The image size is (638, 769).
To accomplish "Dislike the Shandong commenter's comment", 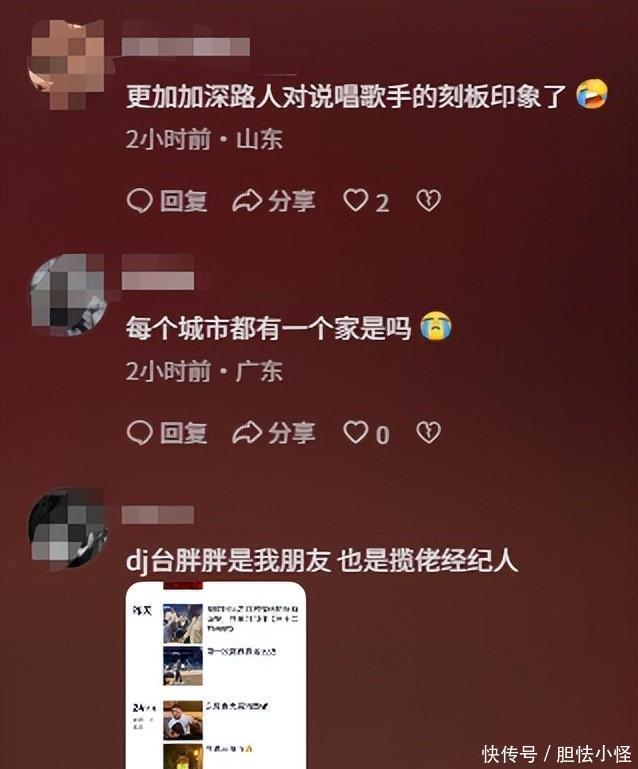I will (429, 201).
